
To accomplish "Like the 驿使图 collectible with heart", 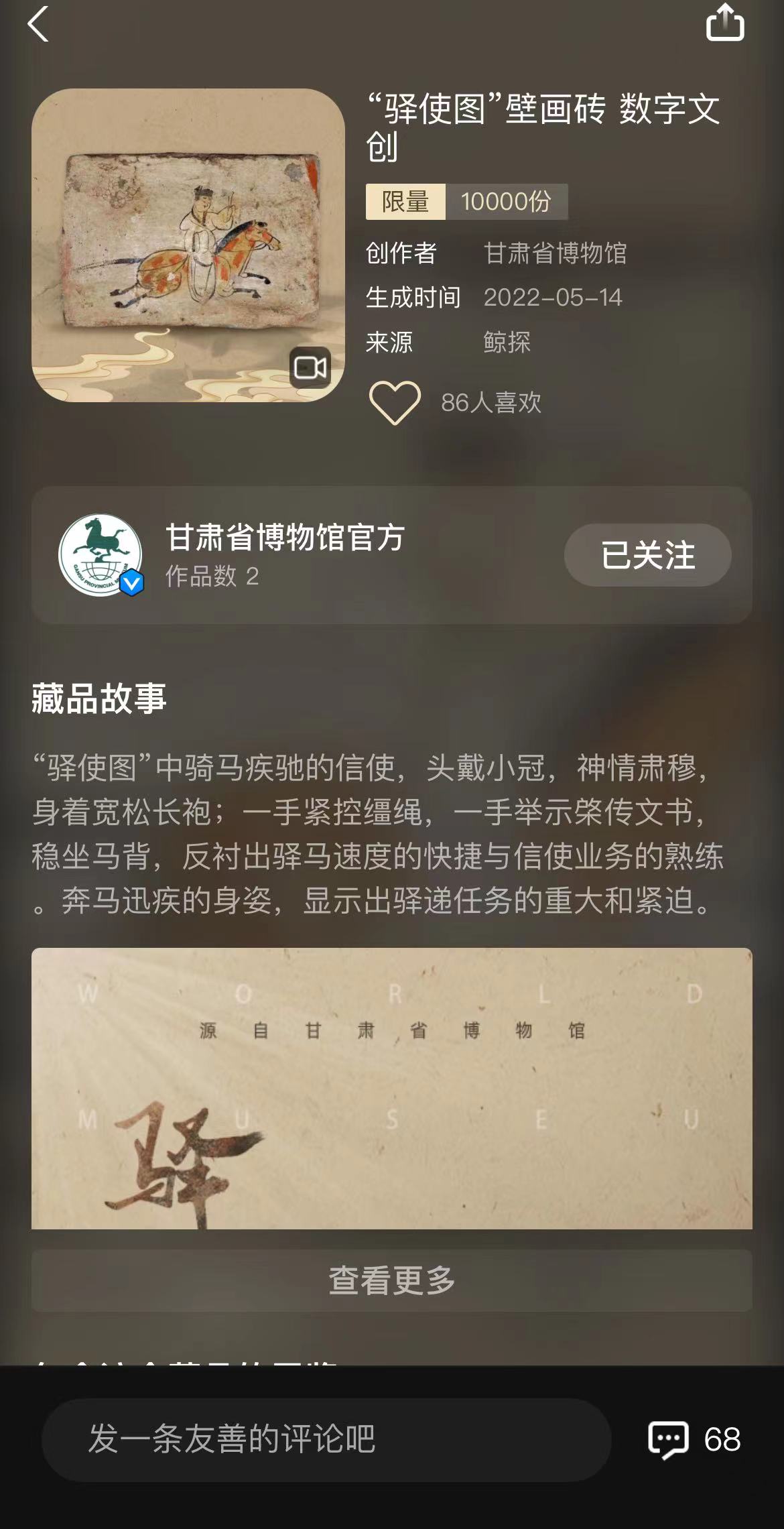I will tap(395, 402).
